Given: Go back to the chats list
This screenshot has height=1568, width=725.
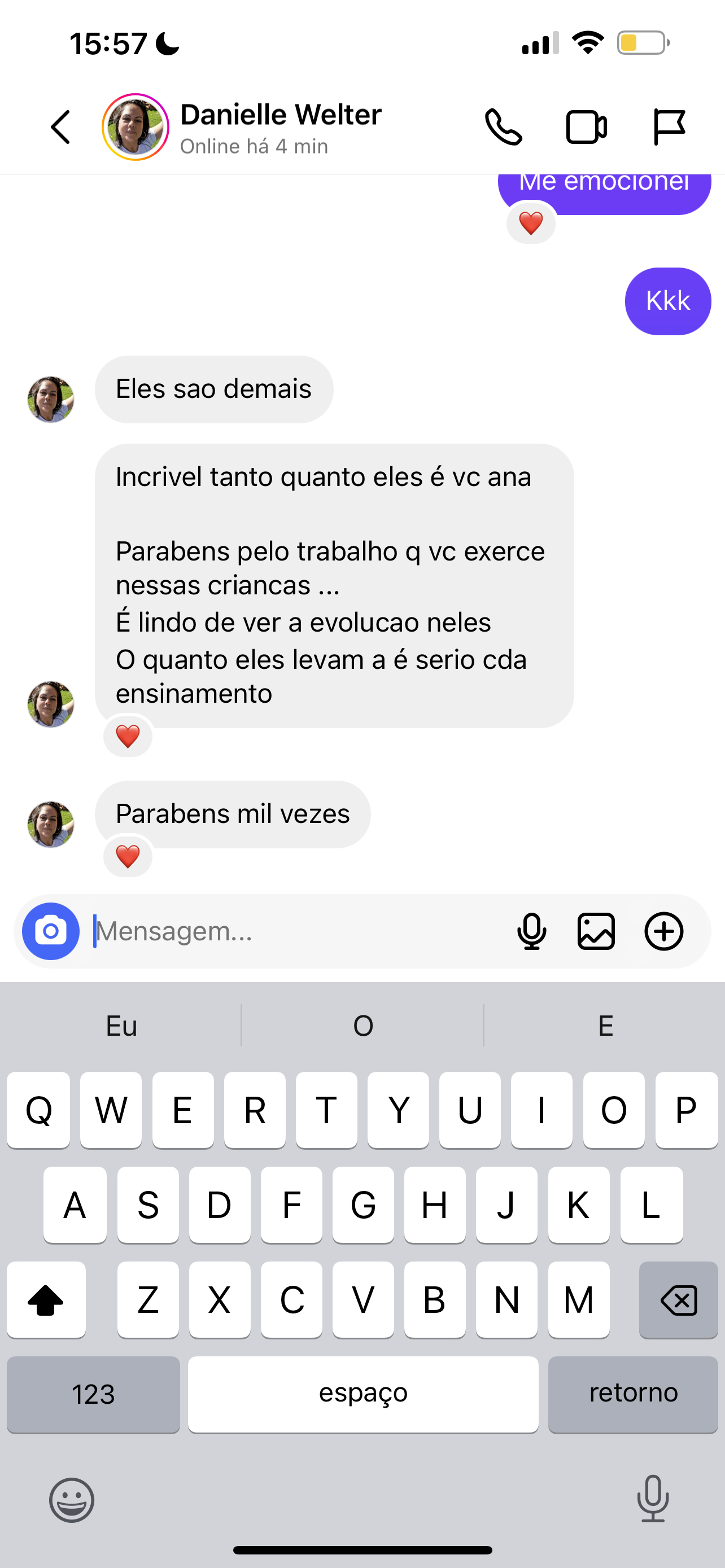Looking at the screenshot, I should click(60, 127).
